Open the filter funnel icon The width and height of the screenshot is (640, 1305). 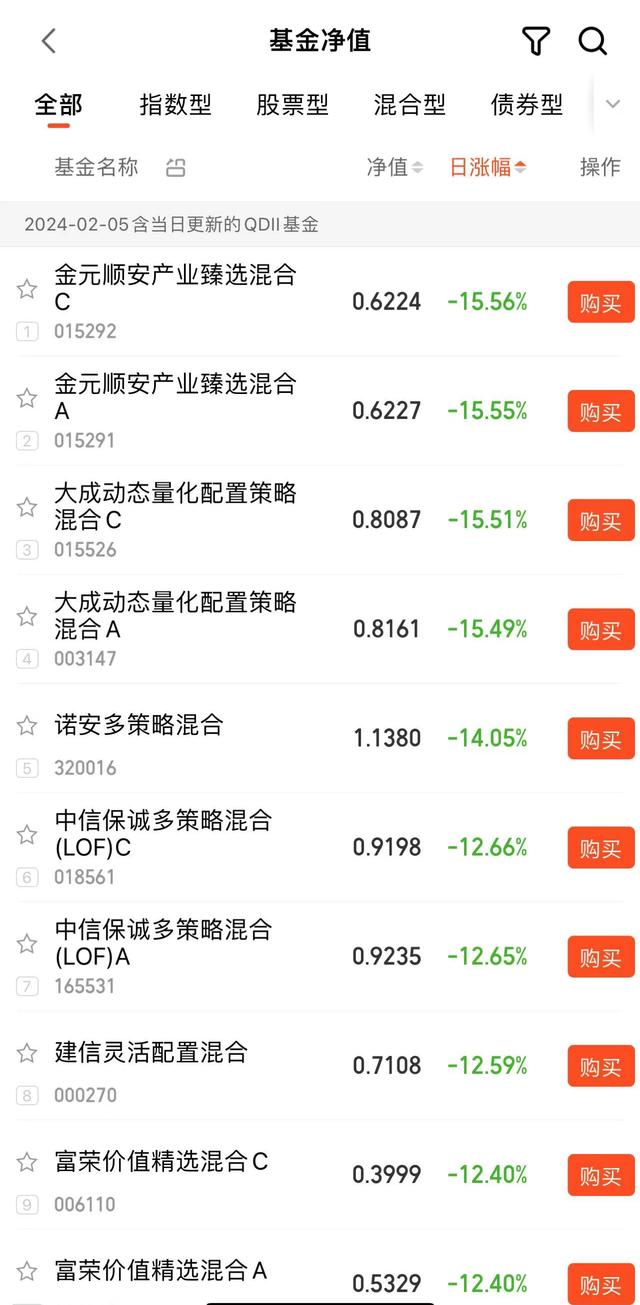[x=536, y=41]
